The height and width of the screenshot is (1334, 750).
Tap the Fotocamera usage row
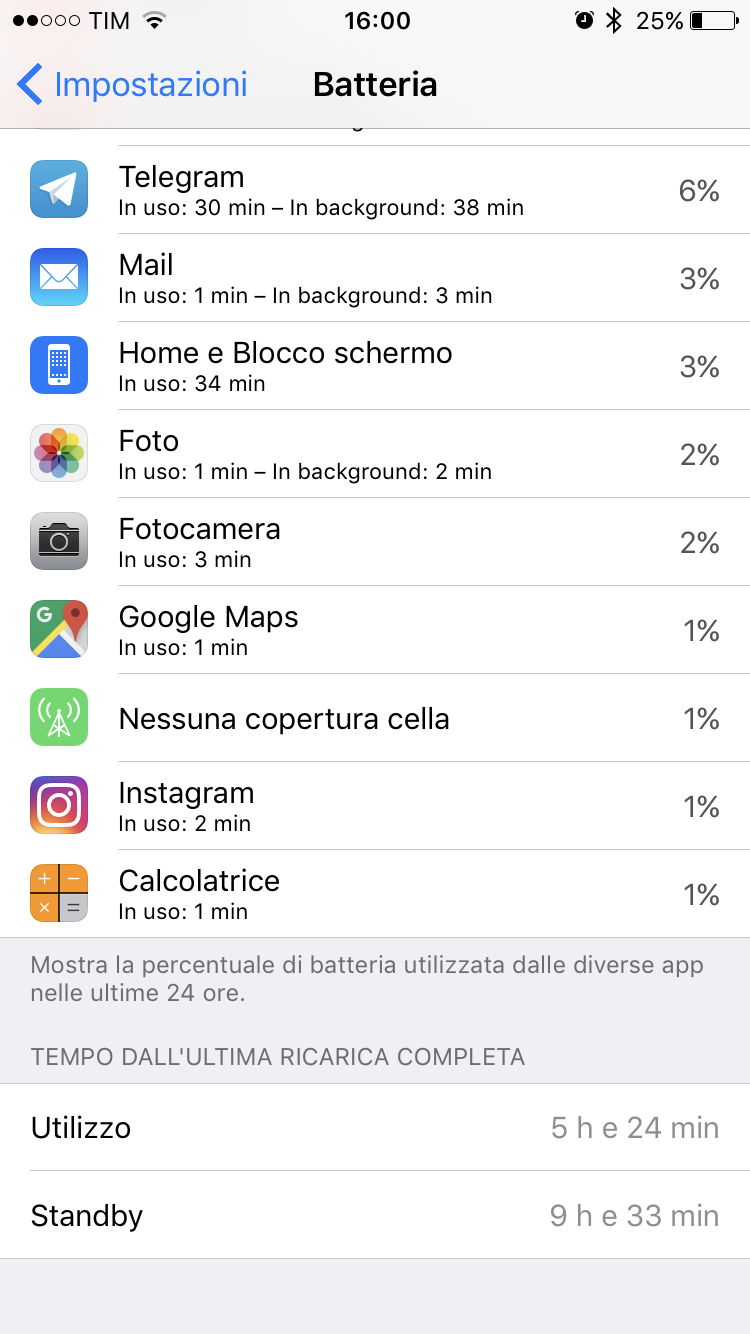(x=375, y=542)
